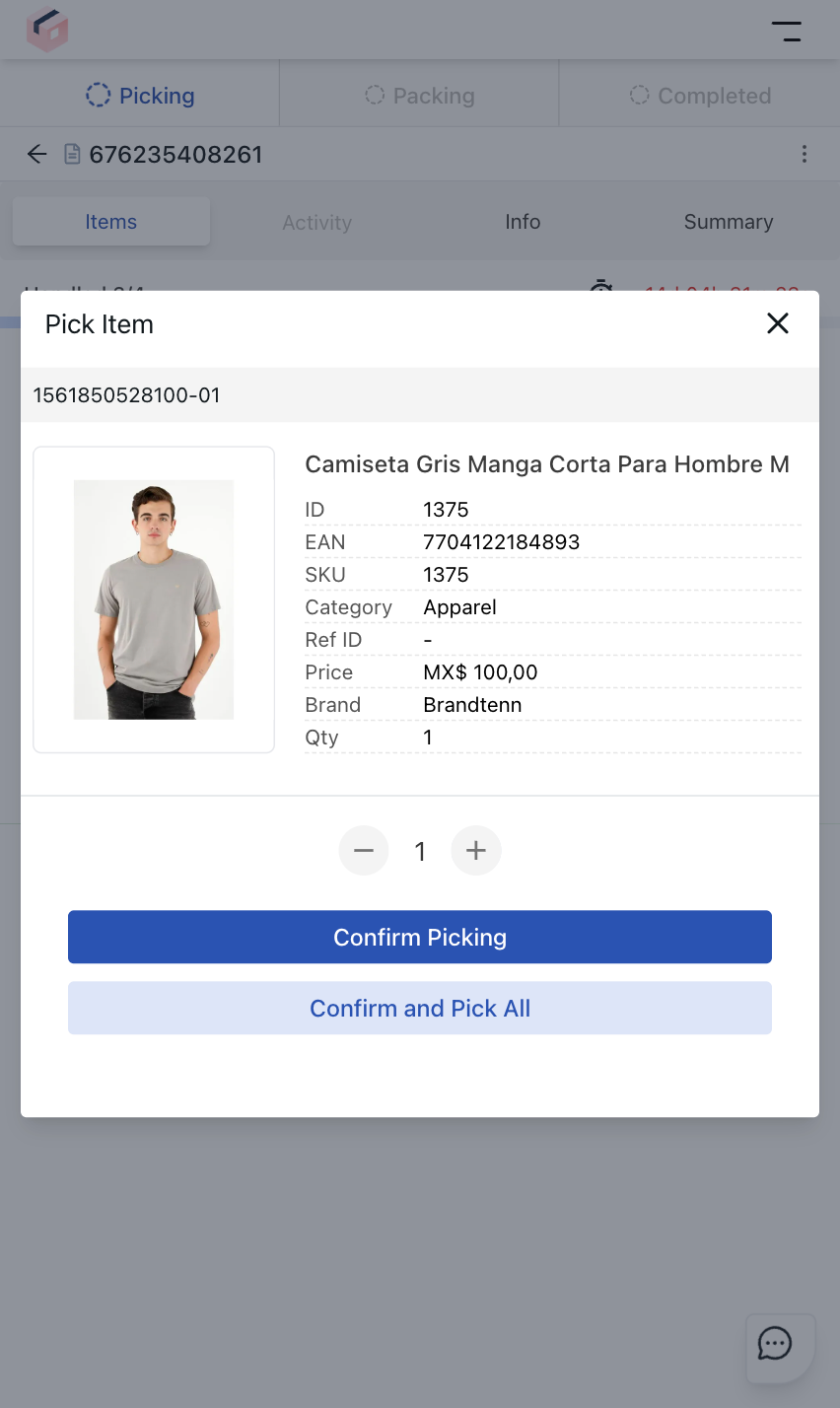Open the chat support bubble
Viewport: 840px width, 1408px height.
[775, 1344]
